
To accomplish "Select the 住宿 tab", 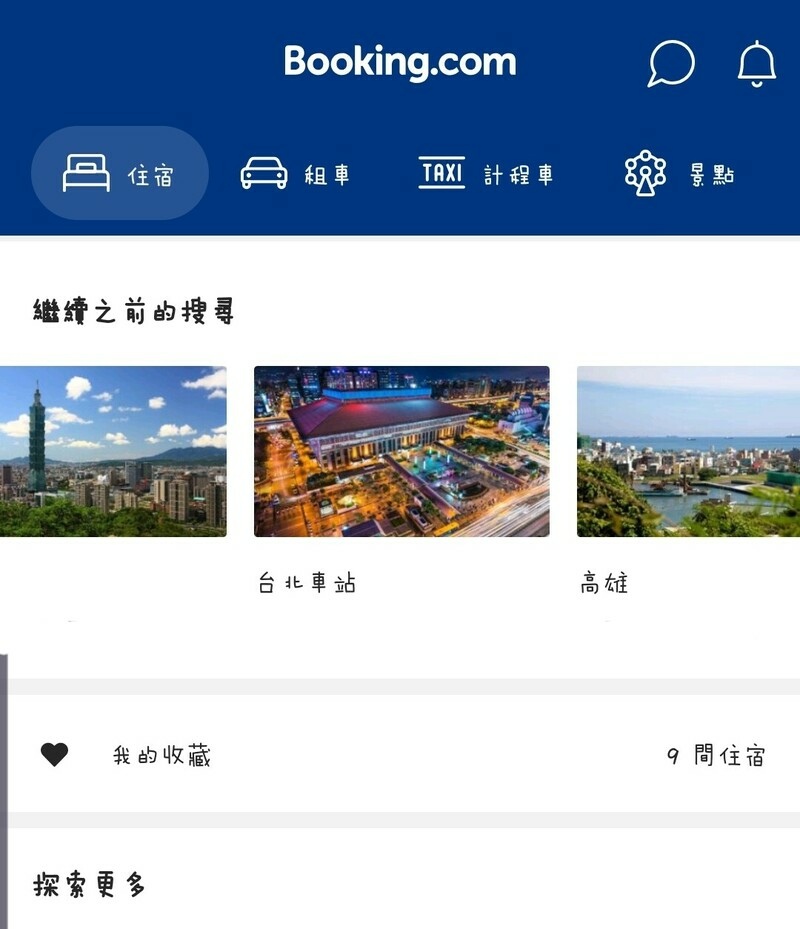I will [120, 174].
